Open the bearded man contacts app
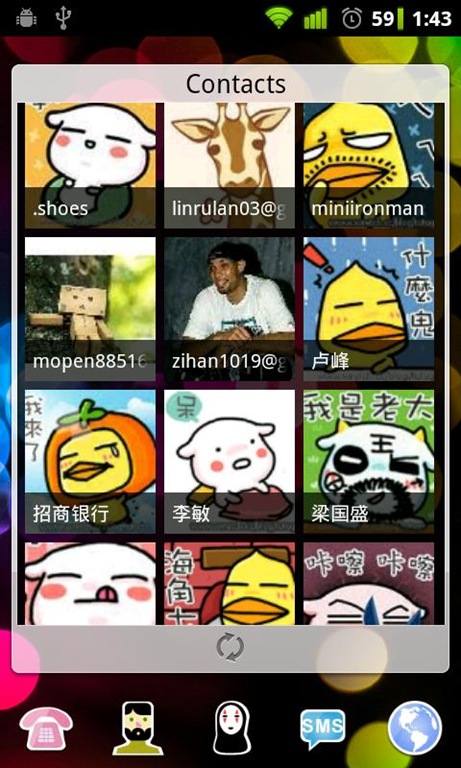The height and width of the screenshot is (768, 461). (138, 728)
